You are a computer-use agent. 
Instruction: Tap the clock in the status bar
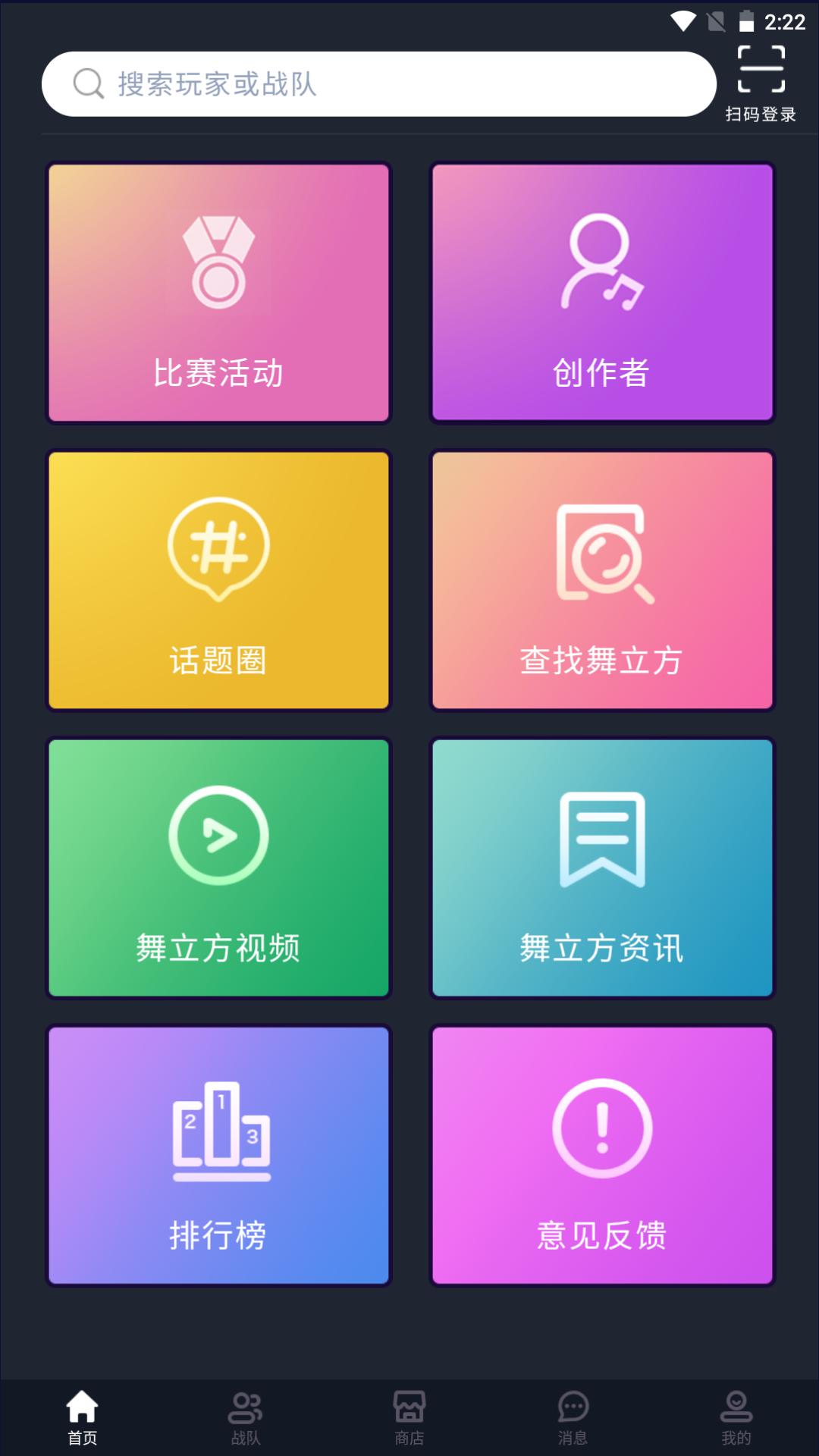pyautogui.click(x=785, y=23)
